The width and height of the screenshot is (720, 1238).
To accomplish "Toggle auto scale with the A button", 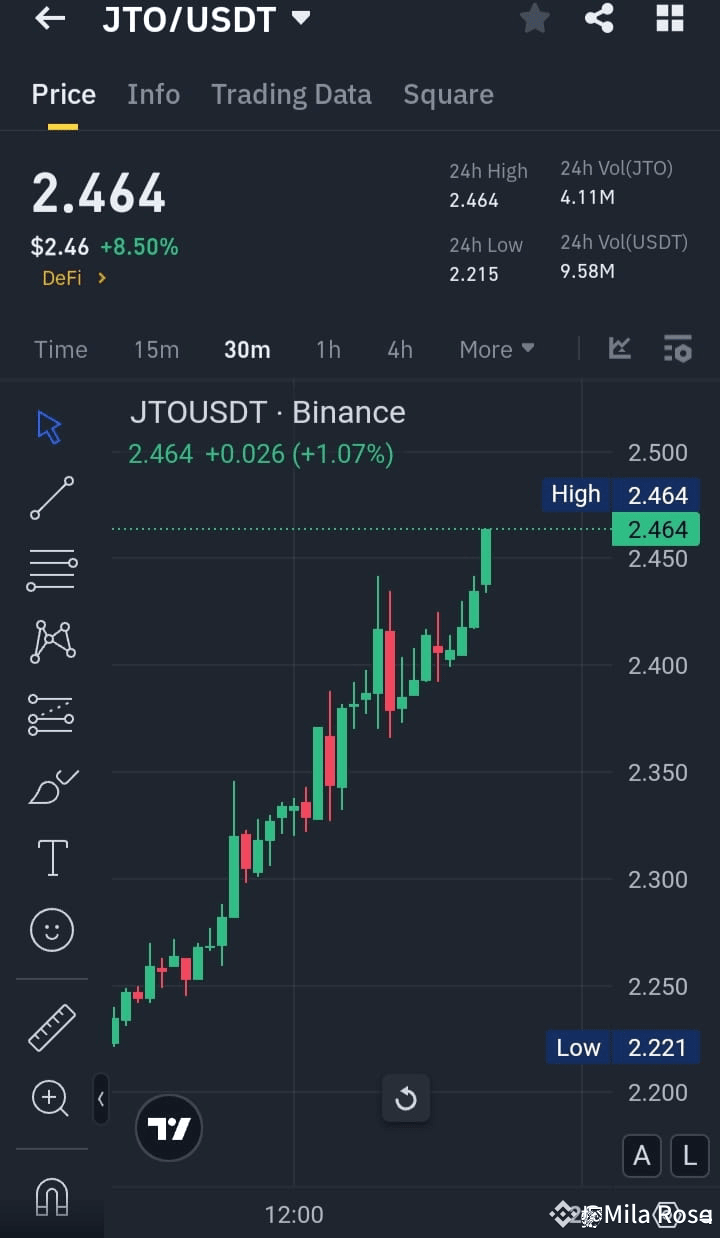I will [x=641, y=1155].
